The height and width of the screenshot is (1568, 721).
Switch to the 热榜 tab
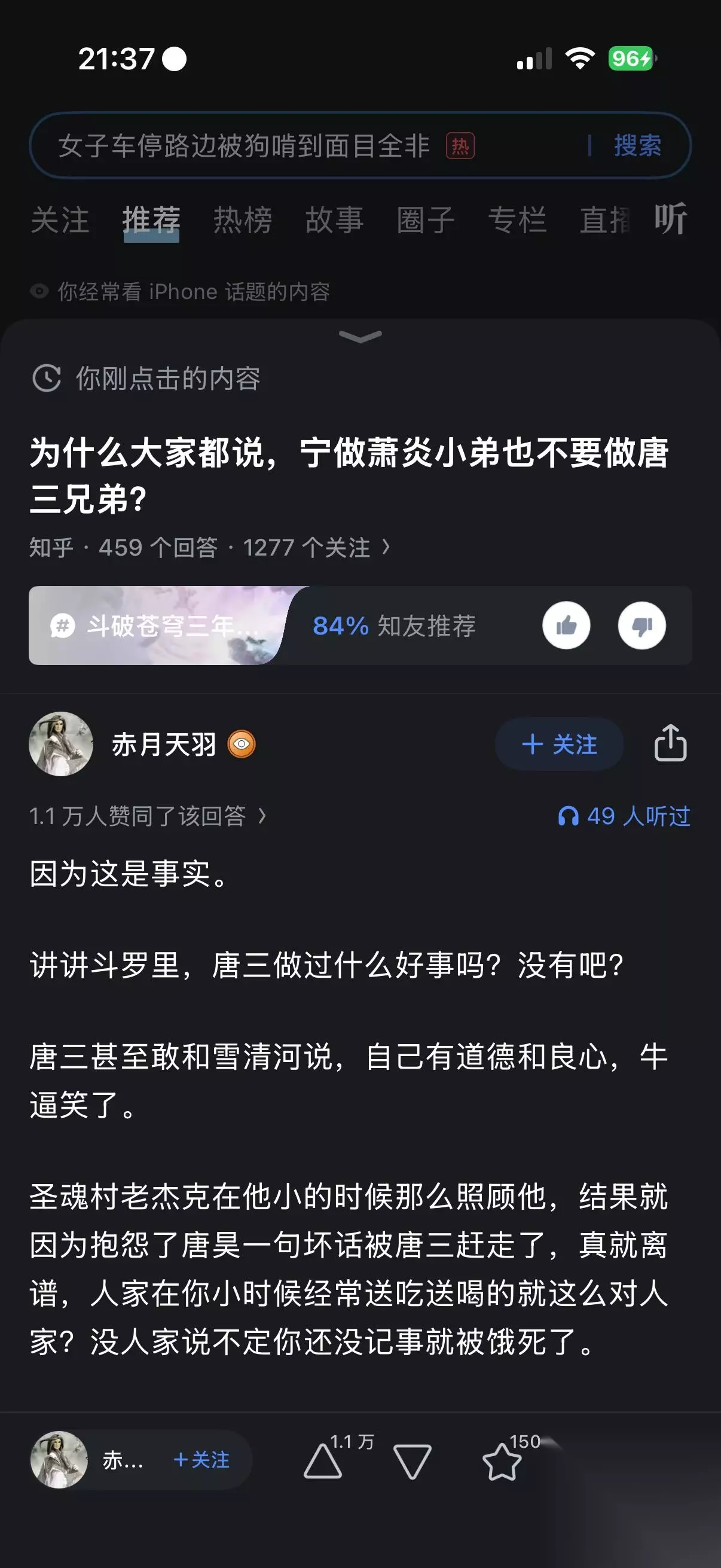click(243, 219)
